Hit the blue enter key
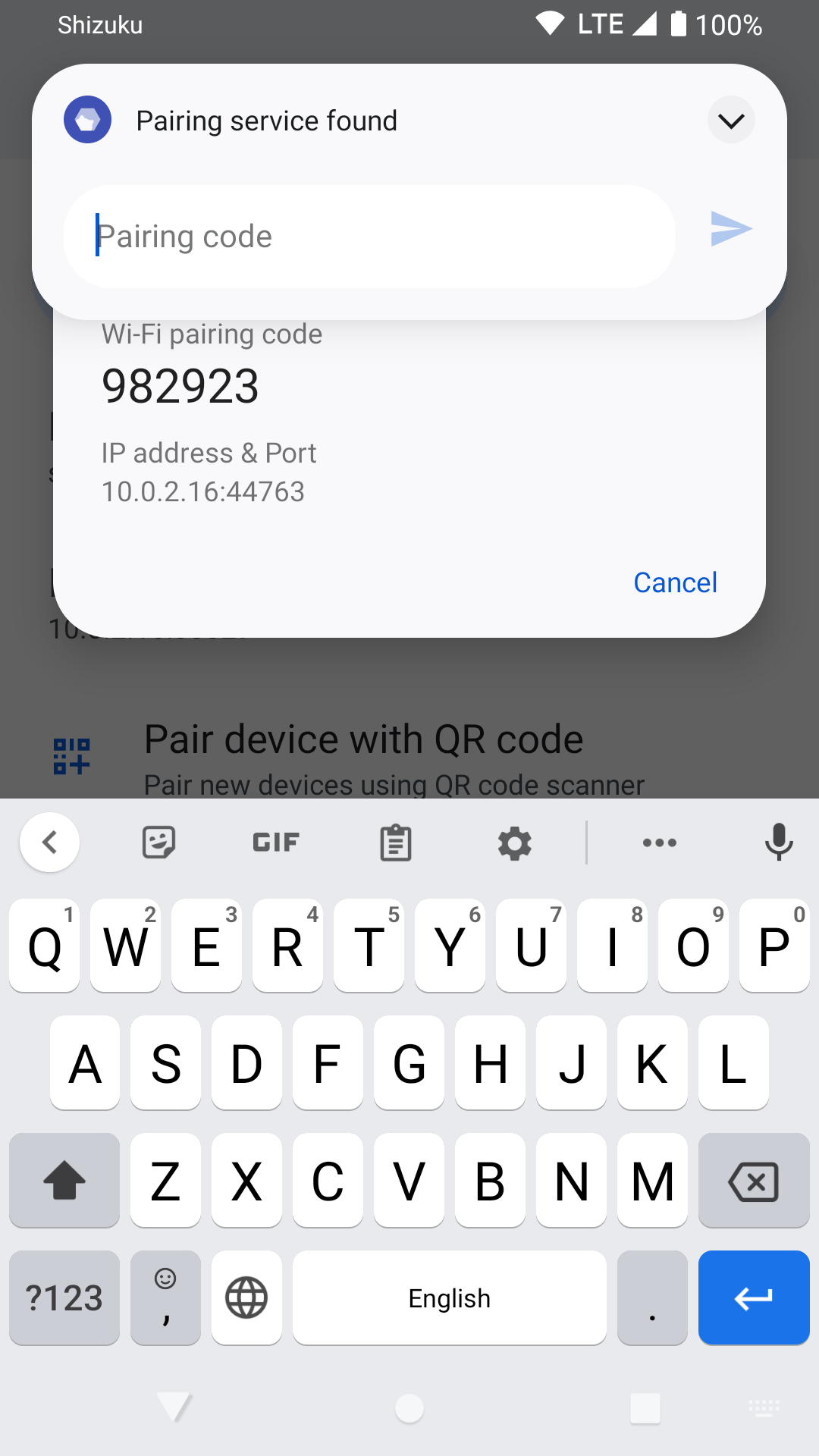Screen dimensions: 819x1456 click(x=754, y=1298)
